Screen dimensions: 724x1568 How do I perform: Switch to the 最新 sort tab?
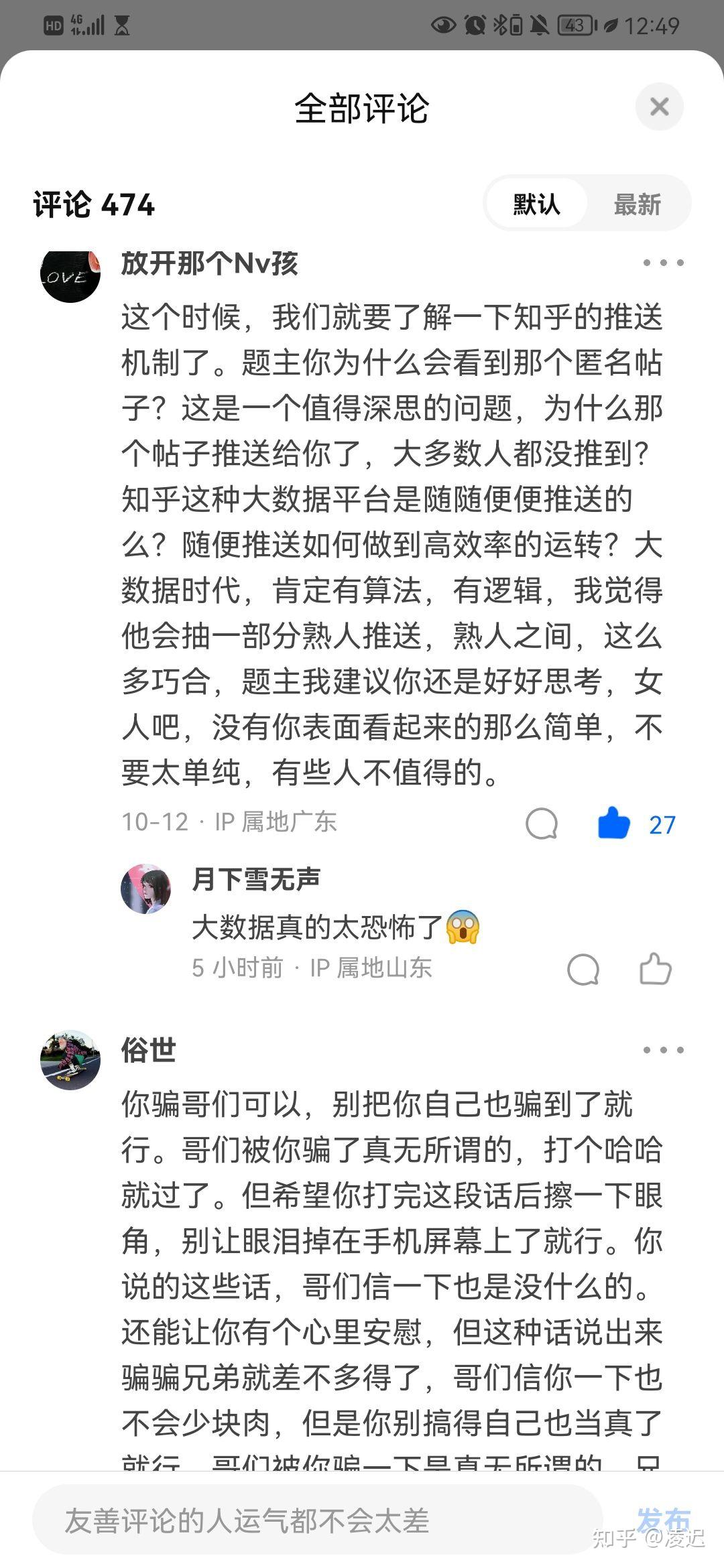click(637, 204)
